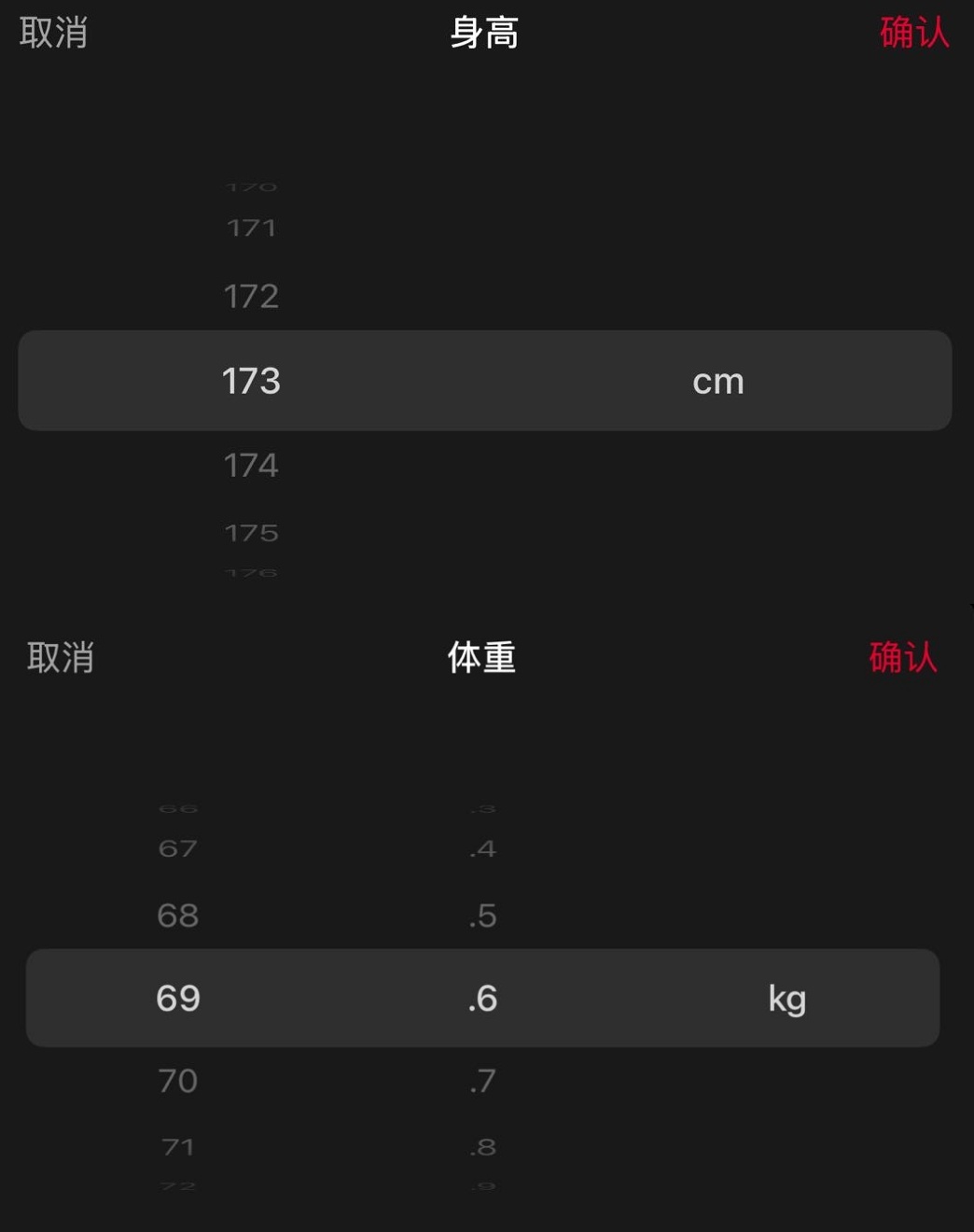This screenshot has height=1232, width=974.
Task: Select .8 in the weight decimal column
Action: (x=482, y=1147)
